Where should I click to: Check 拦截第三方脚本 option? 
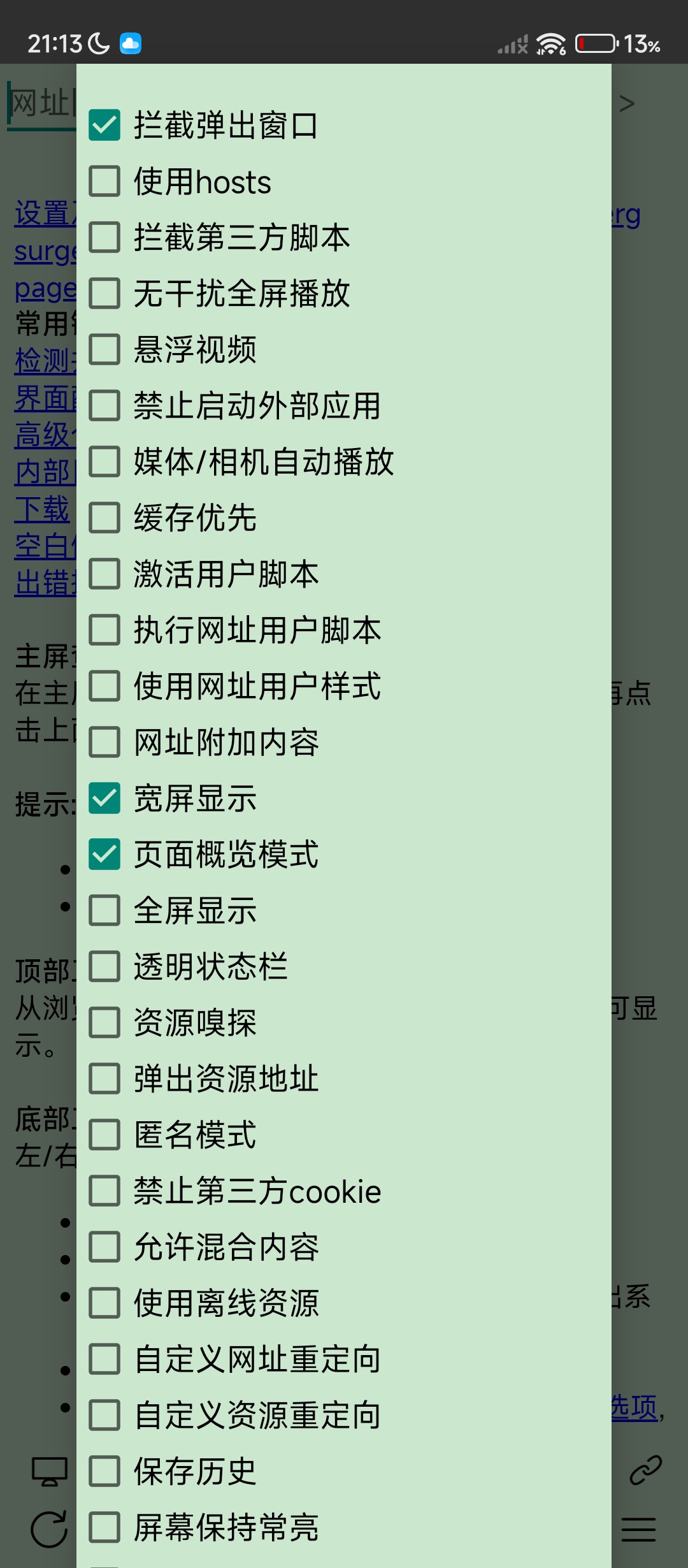[104, 237]
